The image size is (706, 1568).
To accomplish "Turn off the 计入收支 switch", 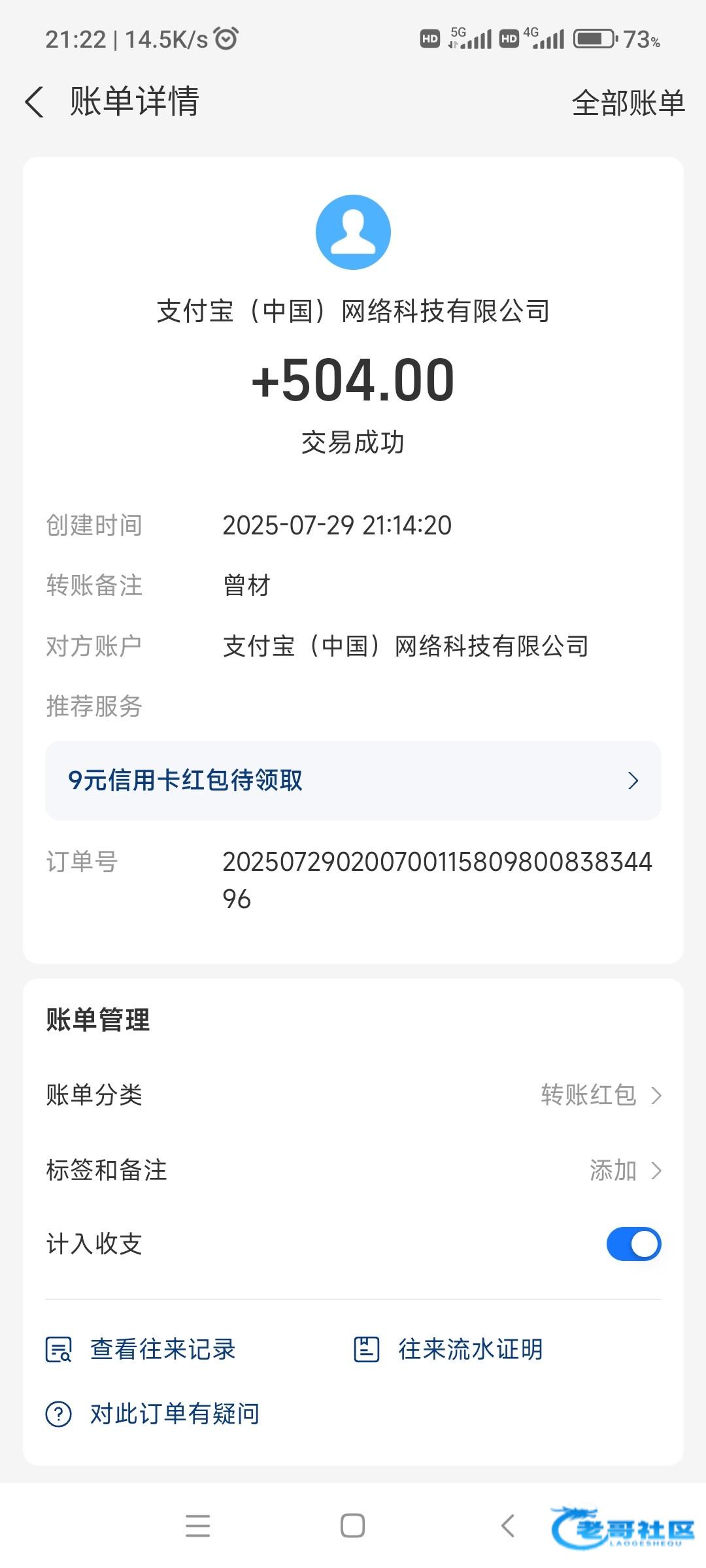I will tap(633, 1244).
